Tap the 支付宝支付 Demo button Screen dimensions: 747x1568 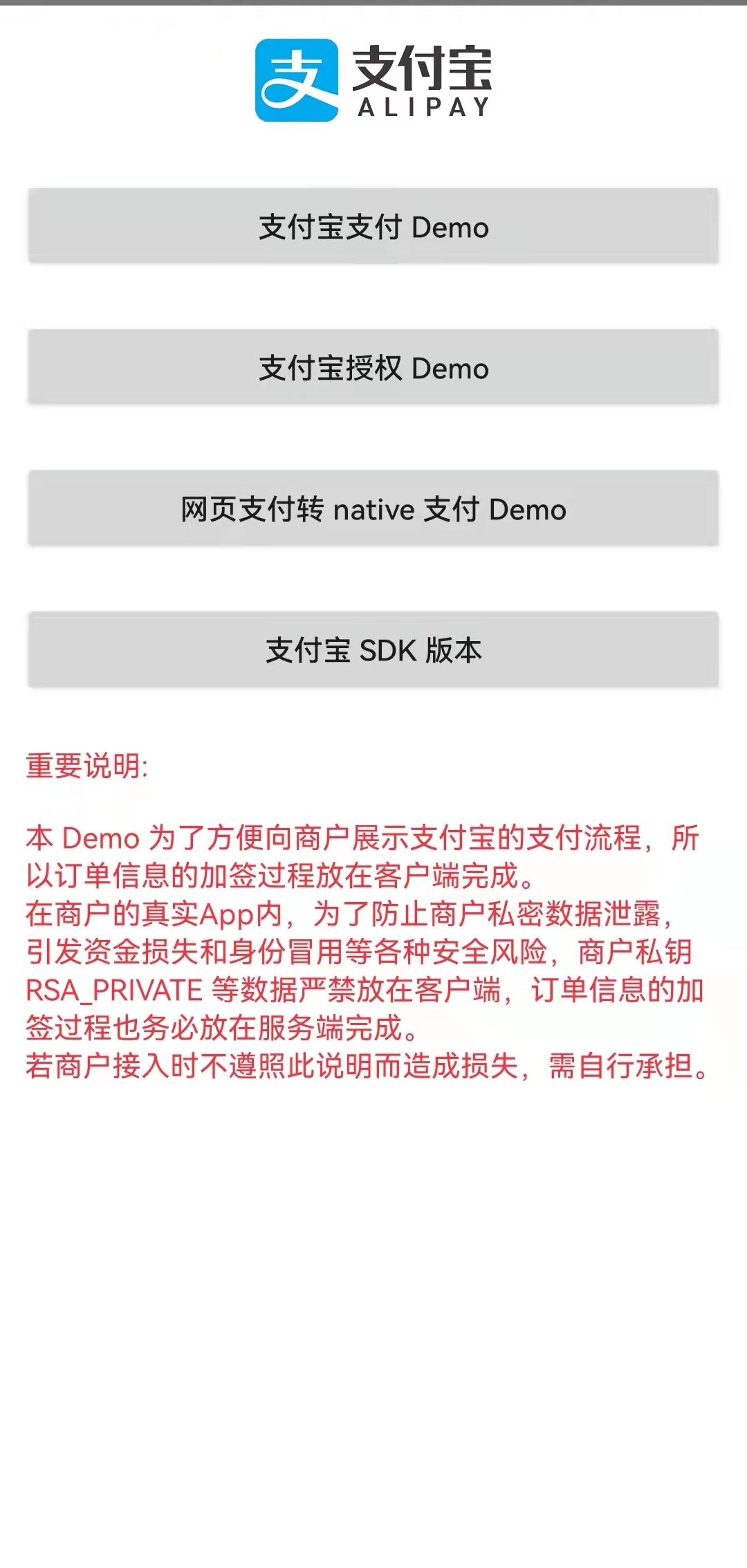click(x=373, y=227)
